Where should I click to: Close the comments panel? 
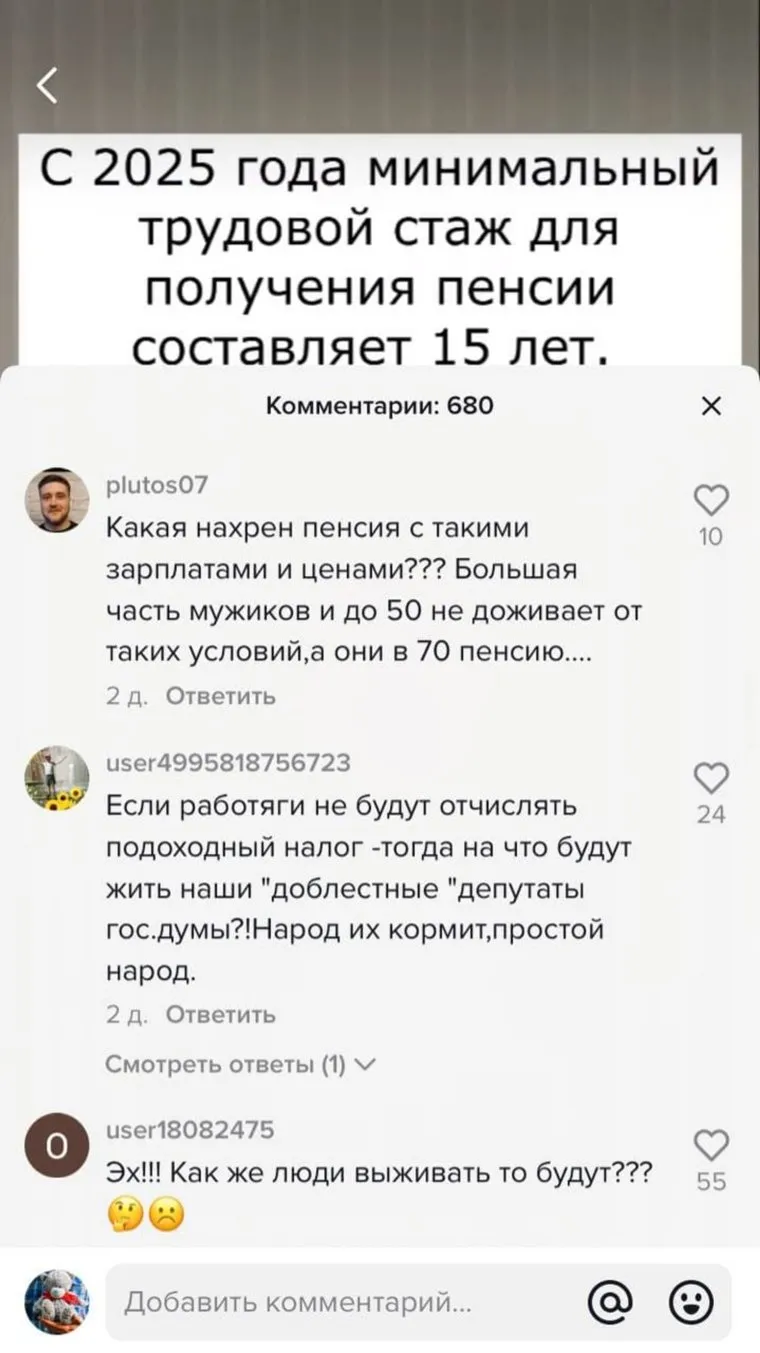tap(710, 406)
